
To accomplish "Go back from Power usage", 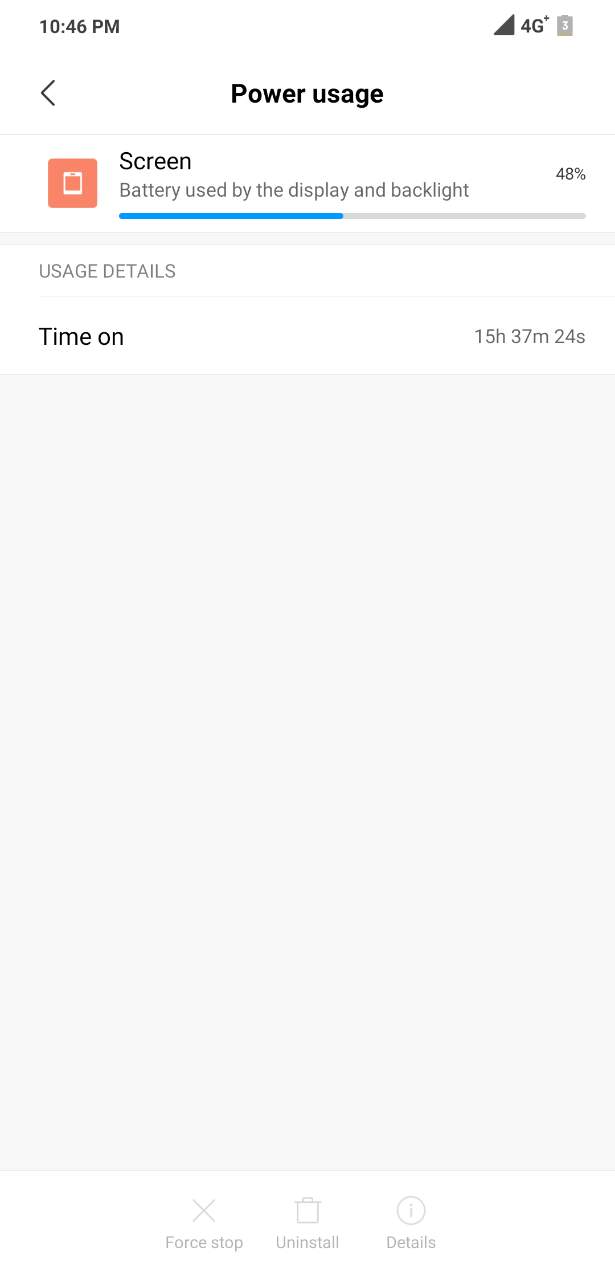I will [x=48, y=93].
